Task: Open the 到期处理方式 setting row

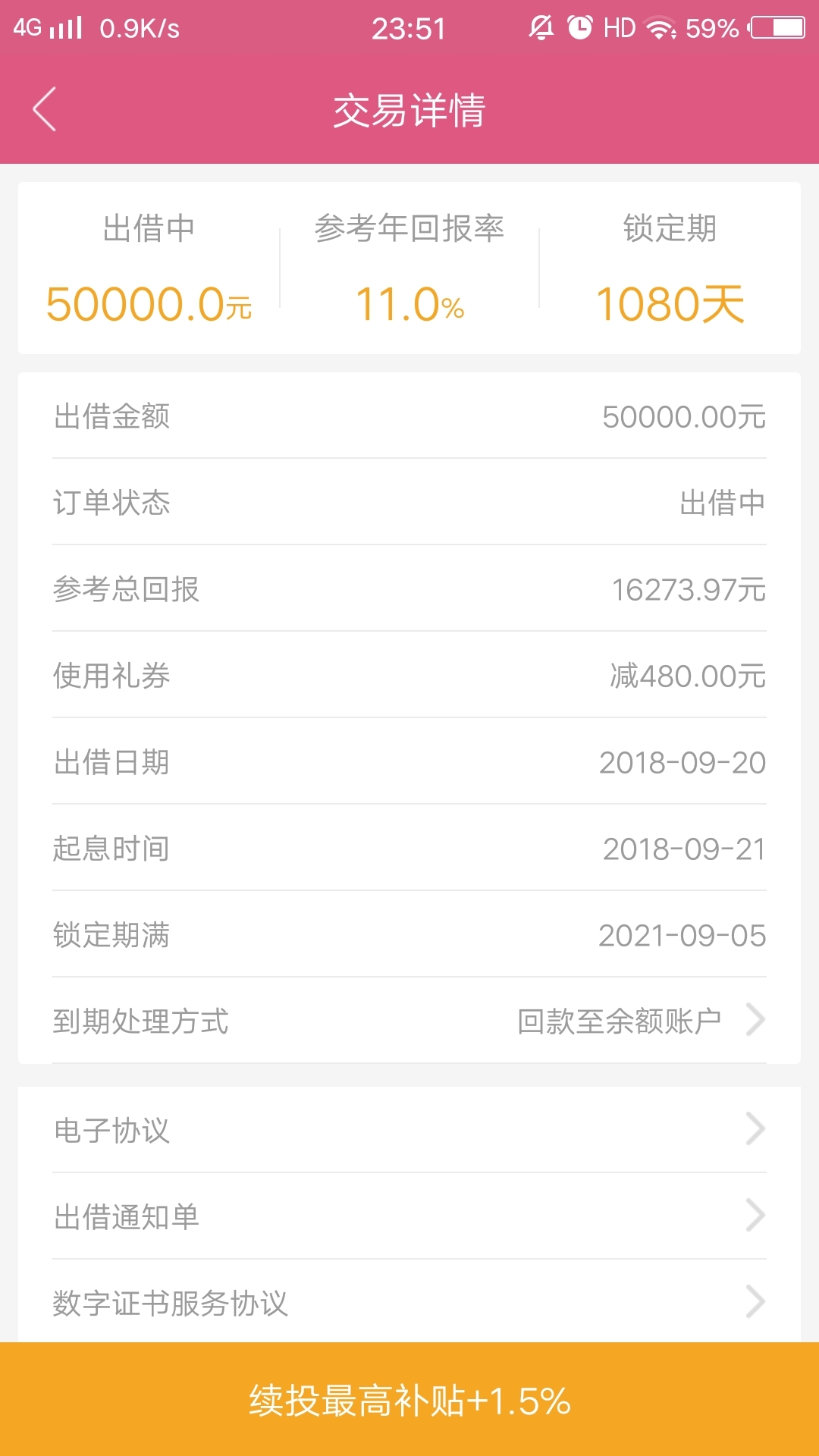Action: (409, 1021)
